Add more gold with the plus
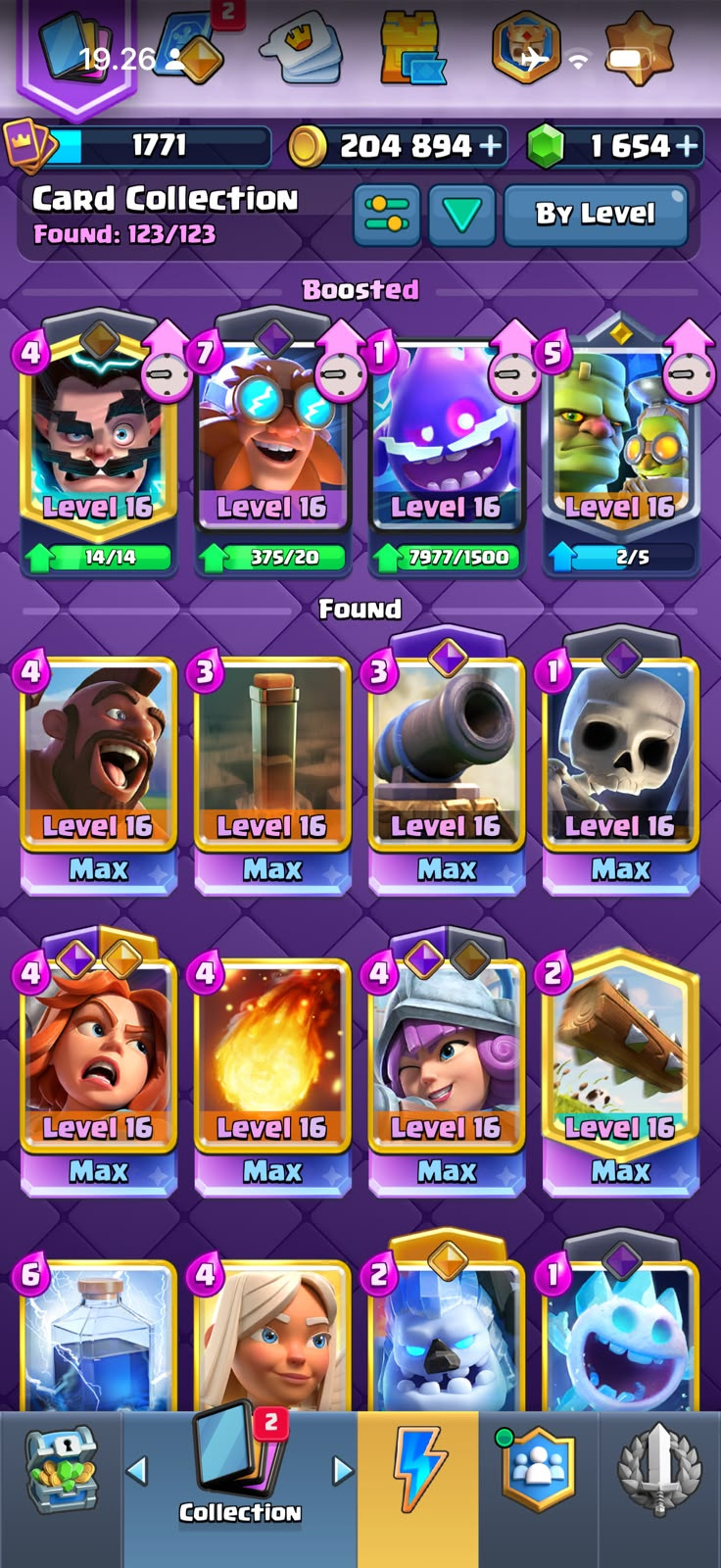This screenshot has height=1568, width=721. tap(491, 147)
